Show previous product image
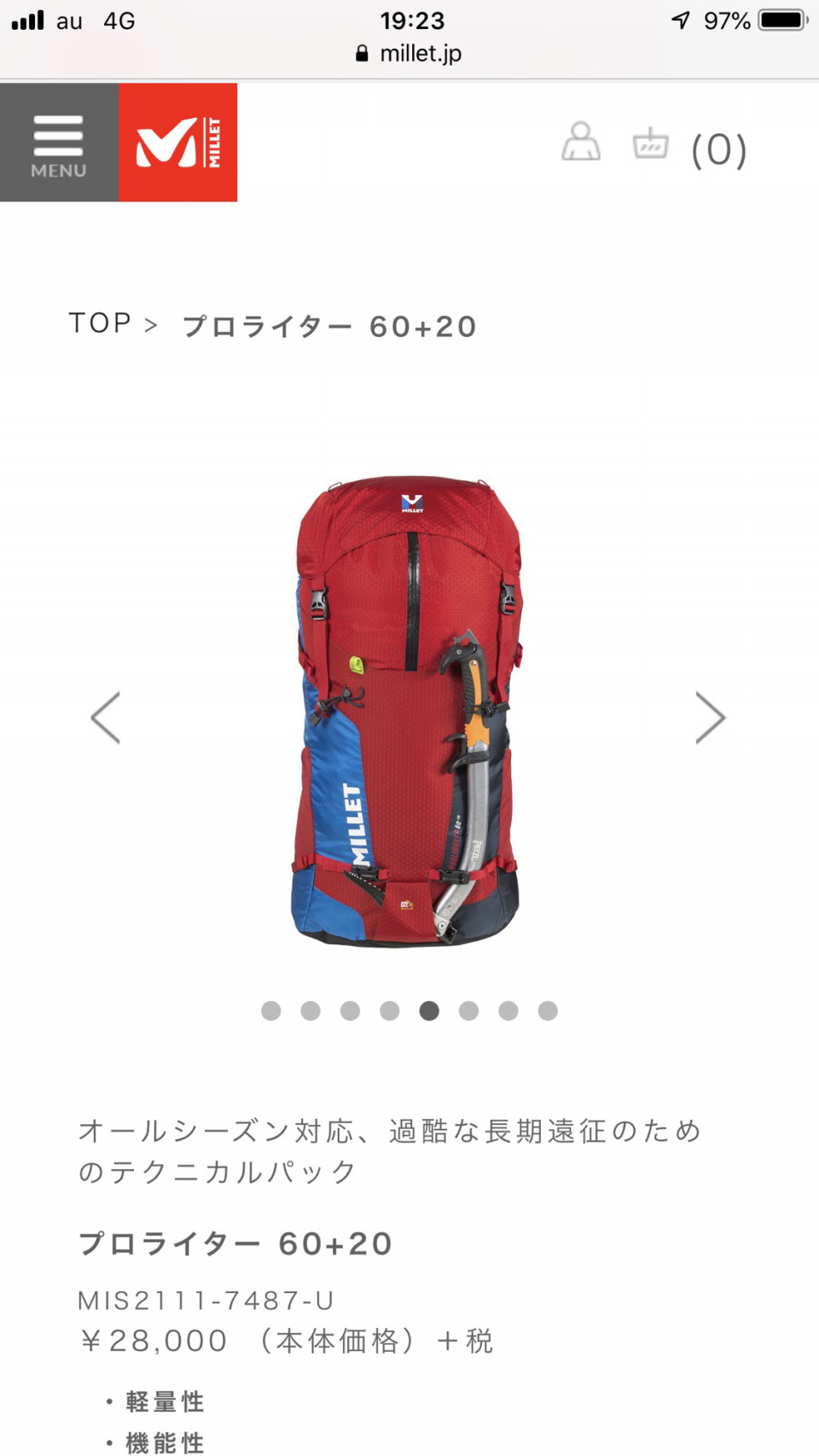The width and height of the screenshot is (819, 1456). [x=106, y=718]
